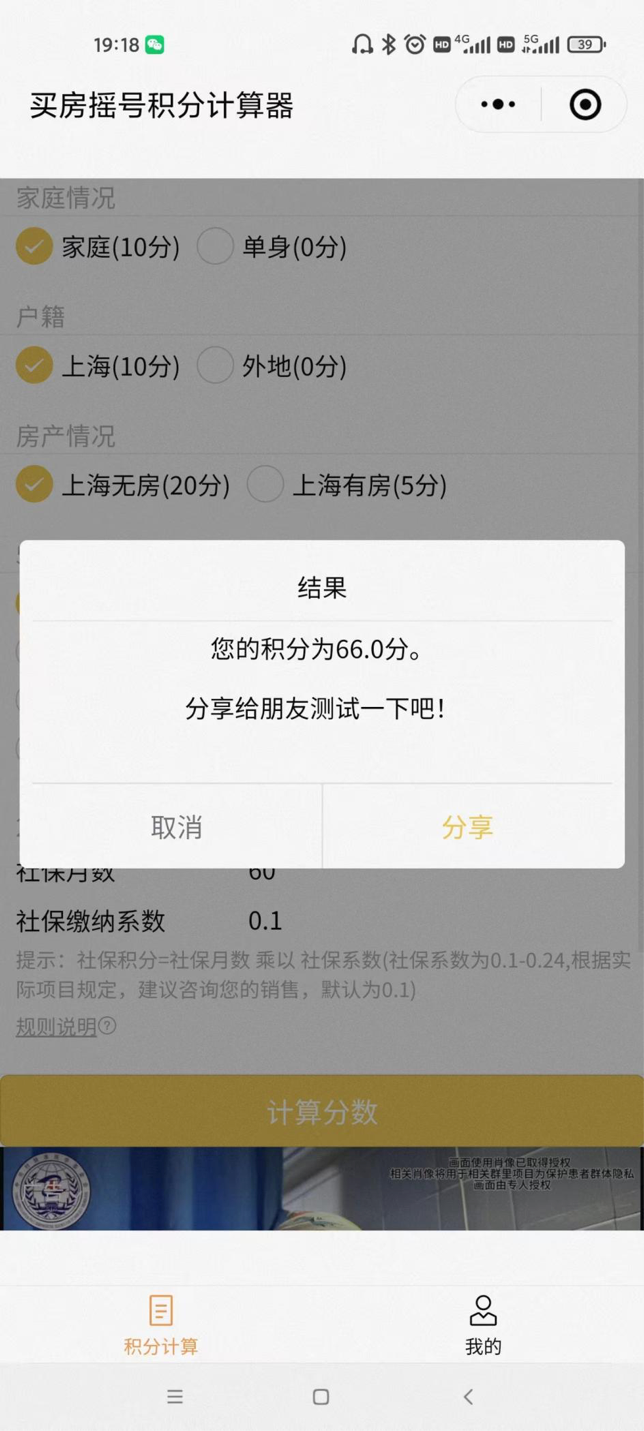This screenshot has width=644, height=1431.
Task: Switch to the 我的 tab
Action: 483,1324
